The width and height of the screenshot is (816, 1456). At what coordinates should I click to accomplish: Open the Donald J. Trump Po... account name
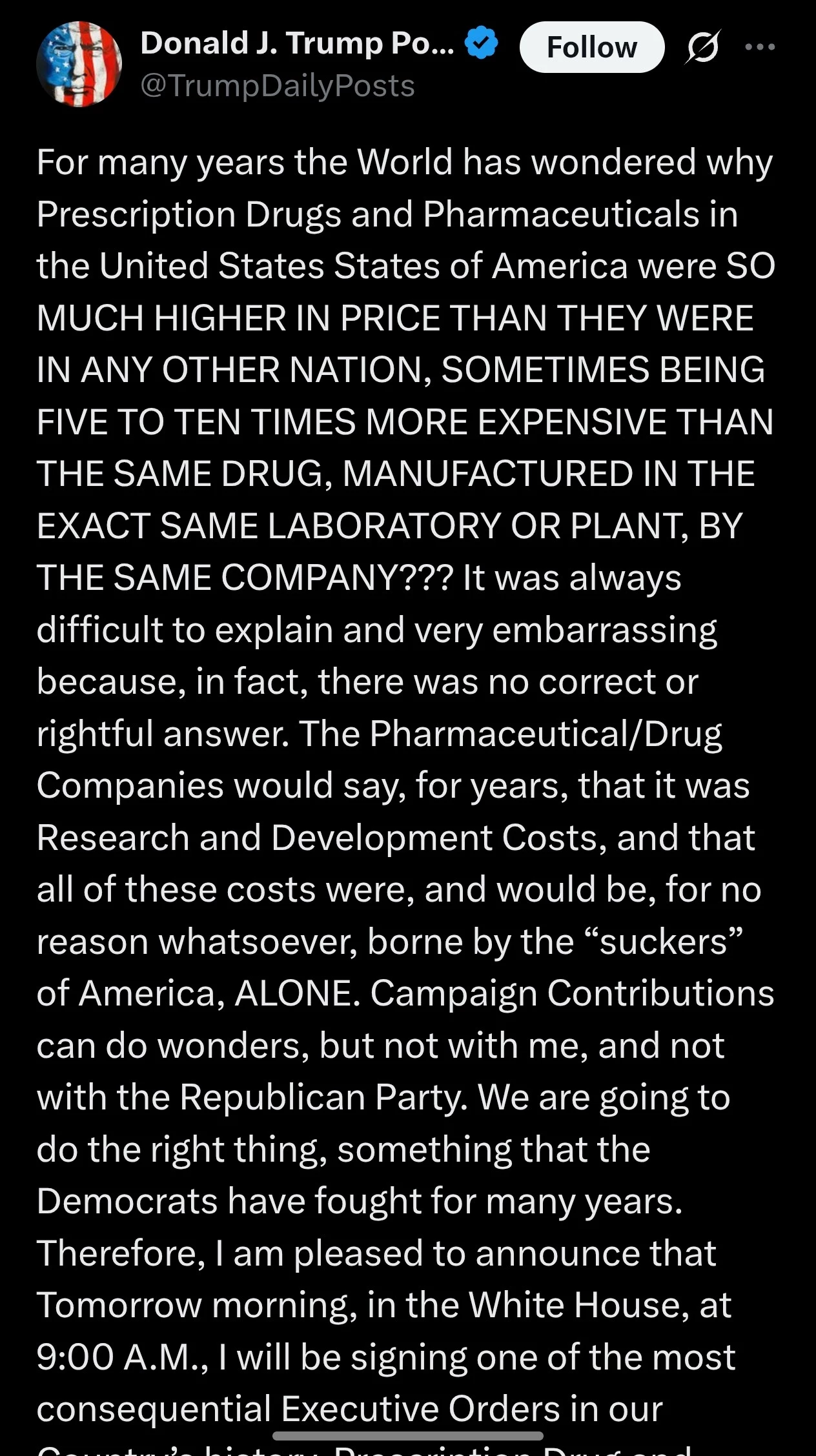tap(297, 44)
